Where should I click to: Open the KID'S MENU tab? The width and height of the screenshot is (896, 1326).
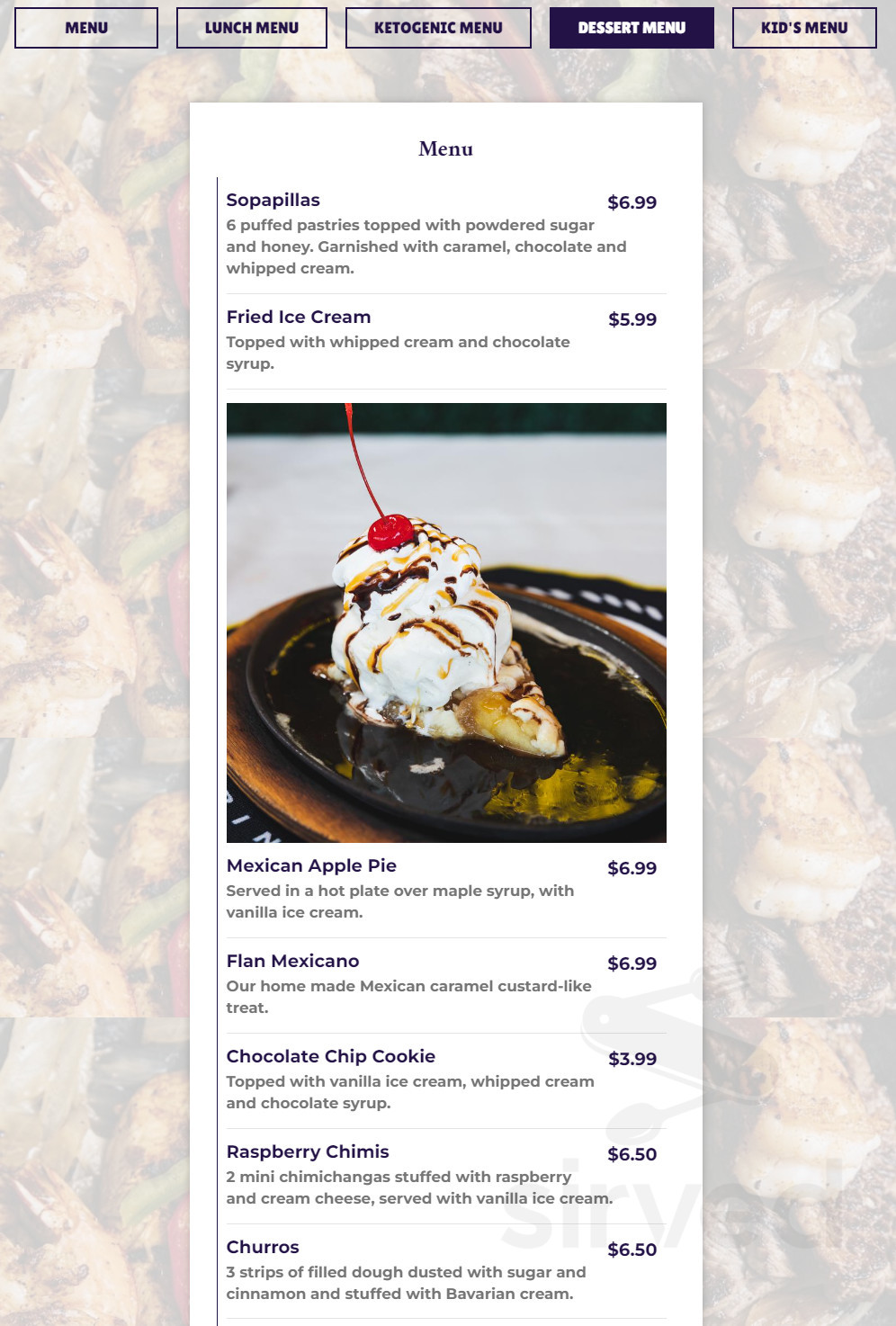point(803,27)
